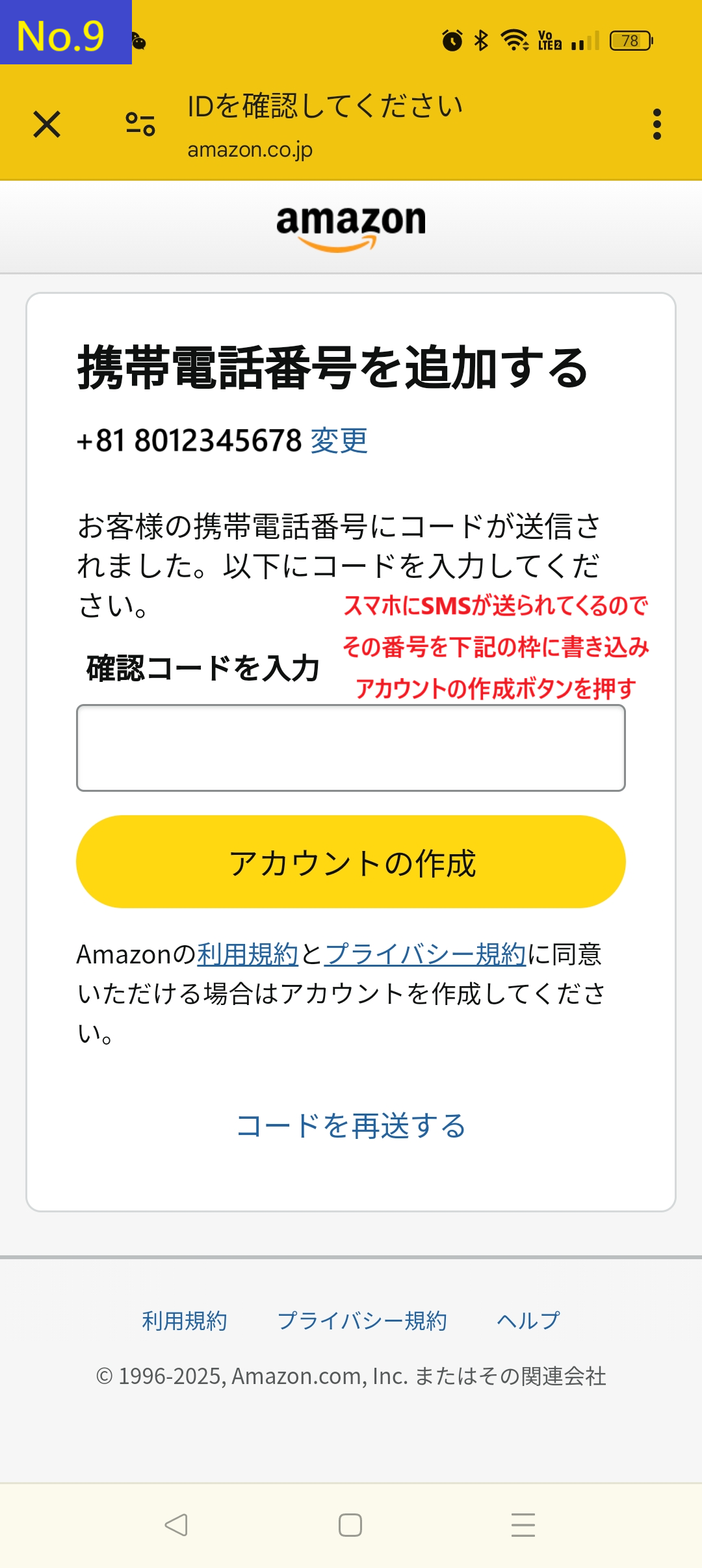Tap the 確認コード input field
Viewport: 702px width, 1568px height.
tap(351, 746)
